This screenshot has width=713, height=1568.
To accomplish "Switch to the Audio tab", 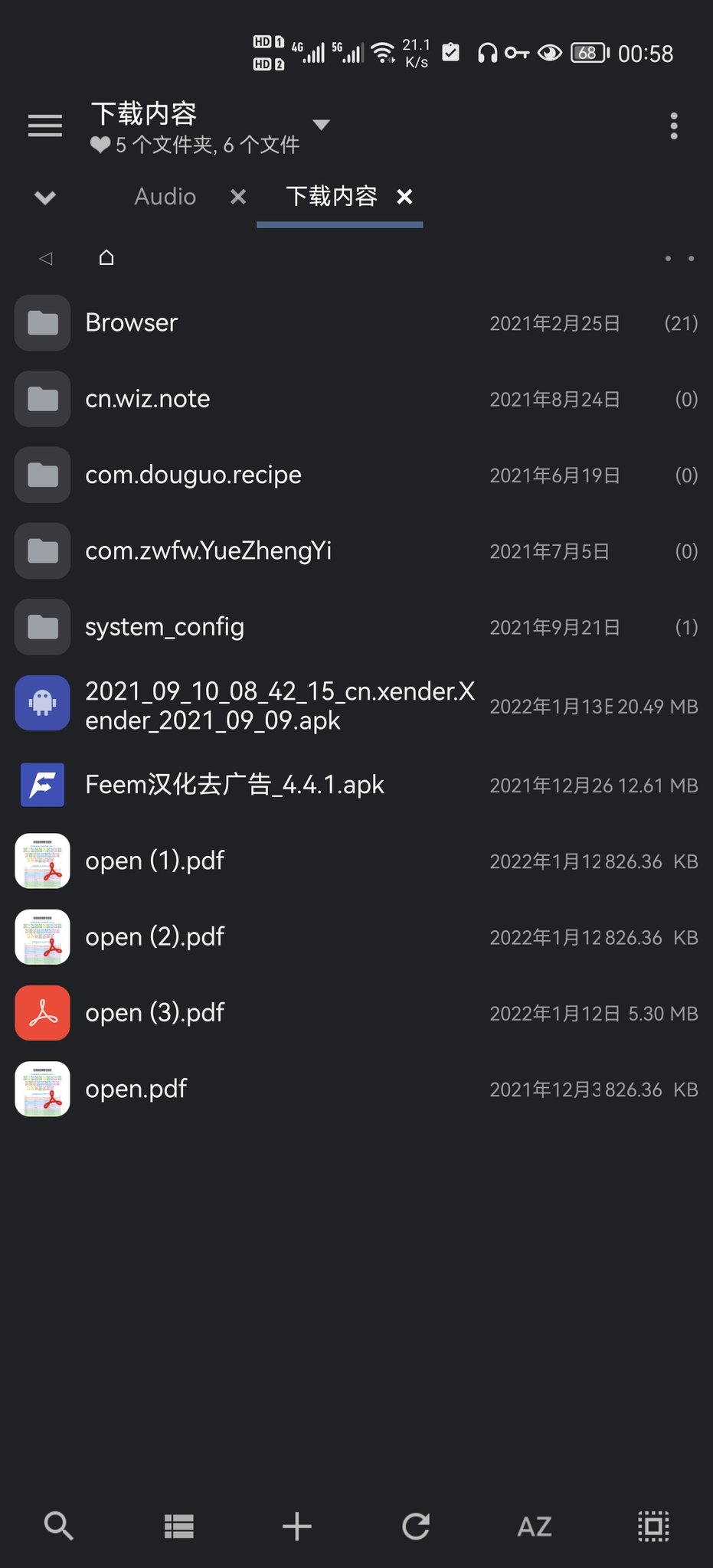I will 165,197.
